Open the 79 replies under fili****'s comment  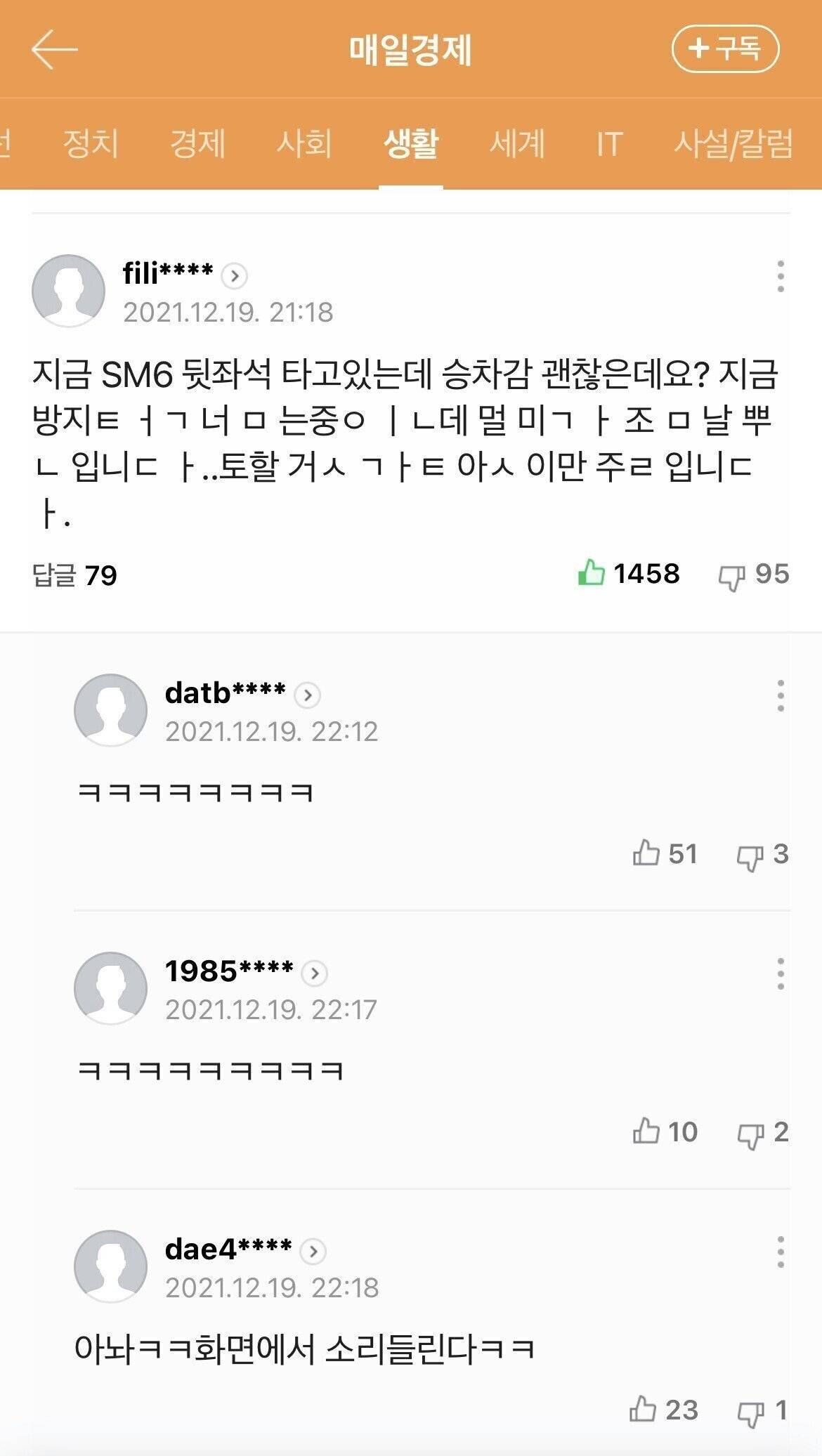tap(72, 576)
